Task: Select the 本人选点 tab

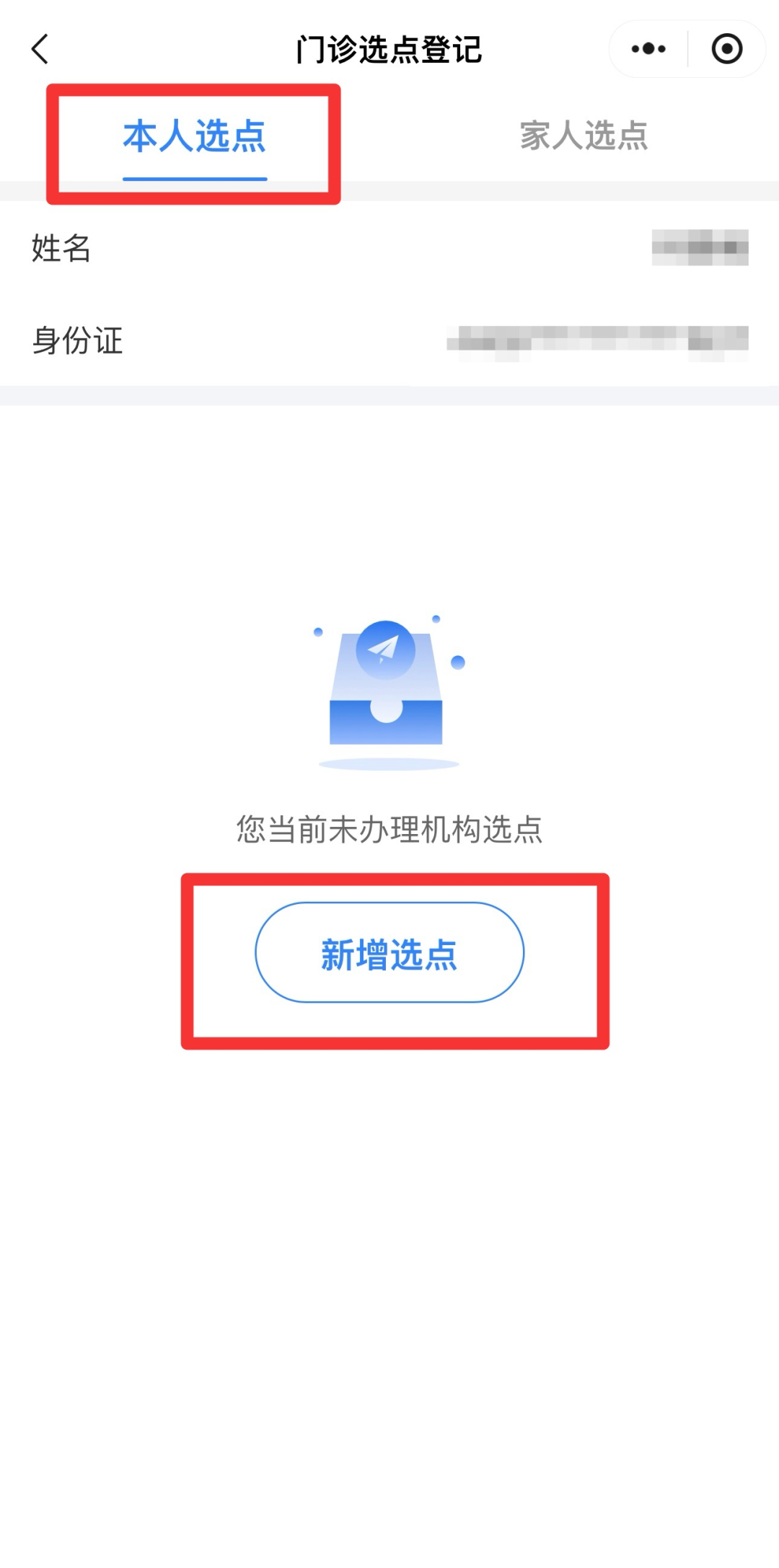Action: tap(195, 136)
